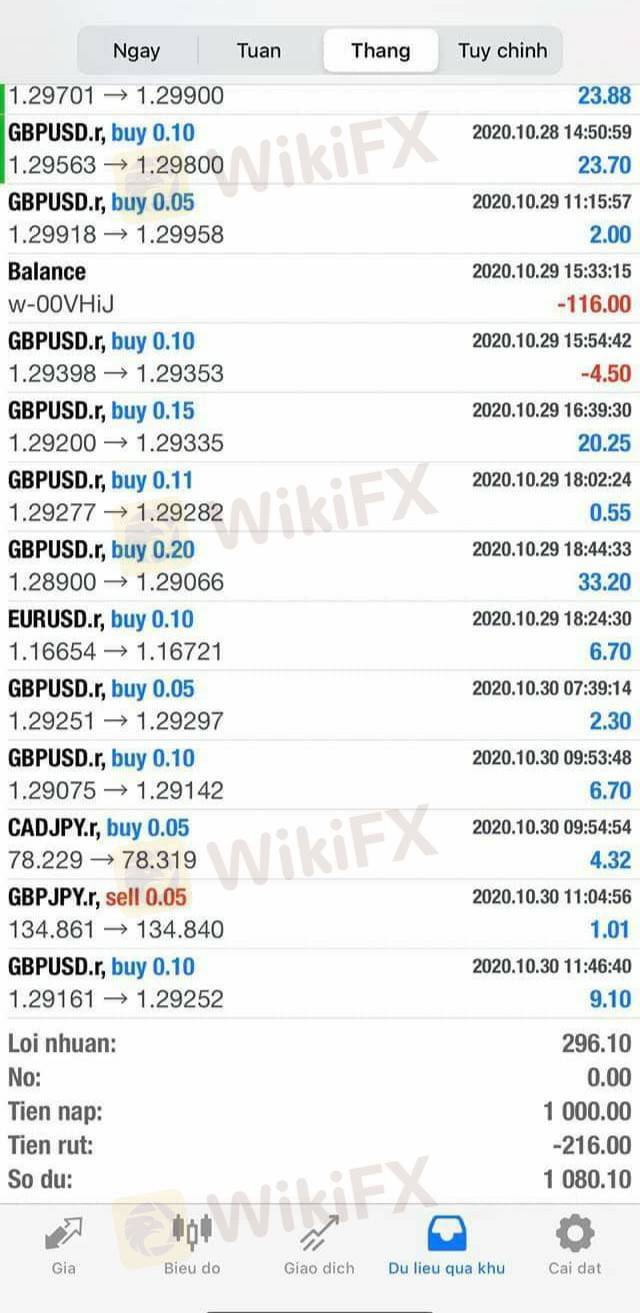Open the Tuy chinh custom period
Screen dimensions: 640x1313
502,51
